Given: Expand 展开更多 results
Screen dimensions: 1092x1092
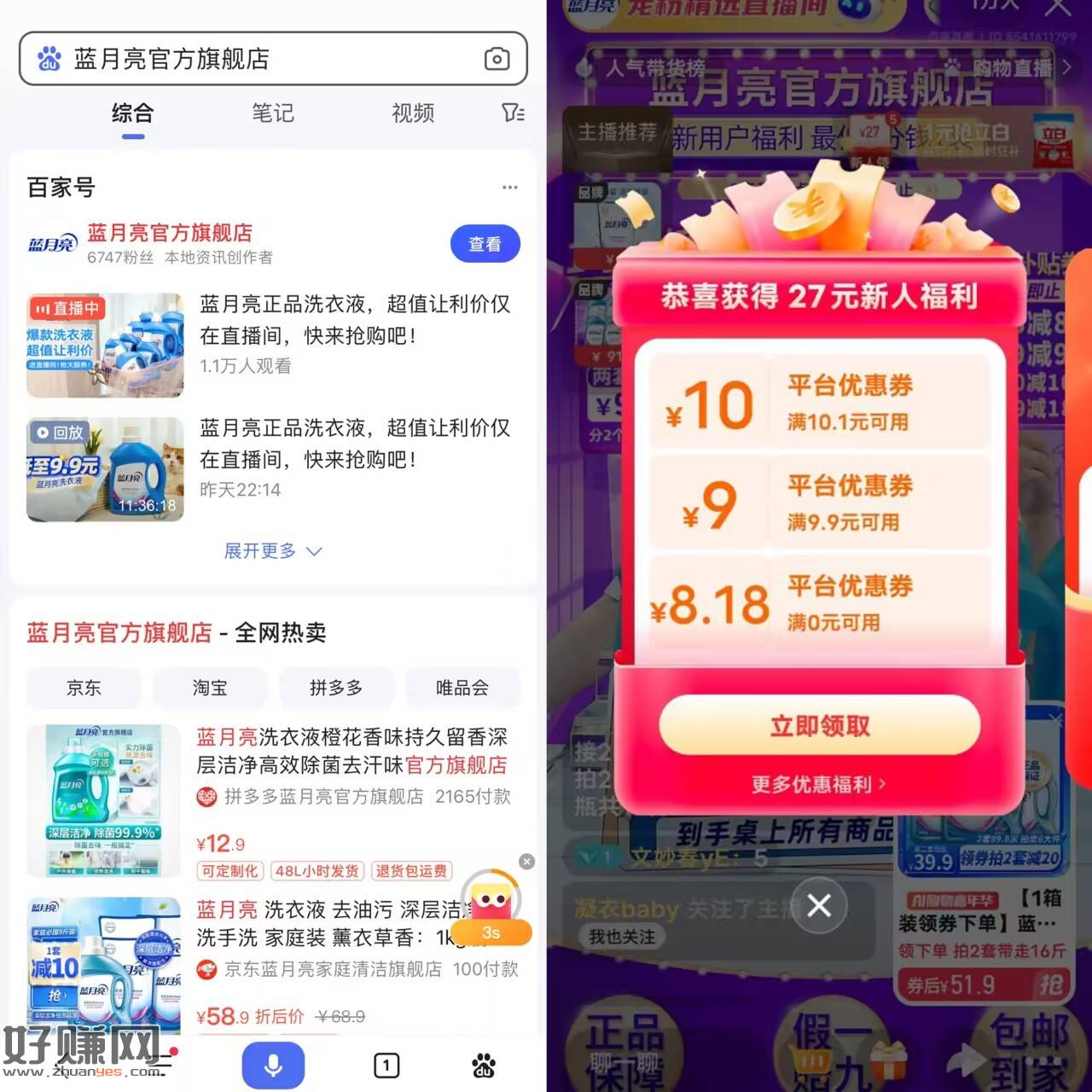Looking at the screenshot, I should pyautogui.click(x=272, y=551).
